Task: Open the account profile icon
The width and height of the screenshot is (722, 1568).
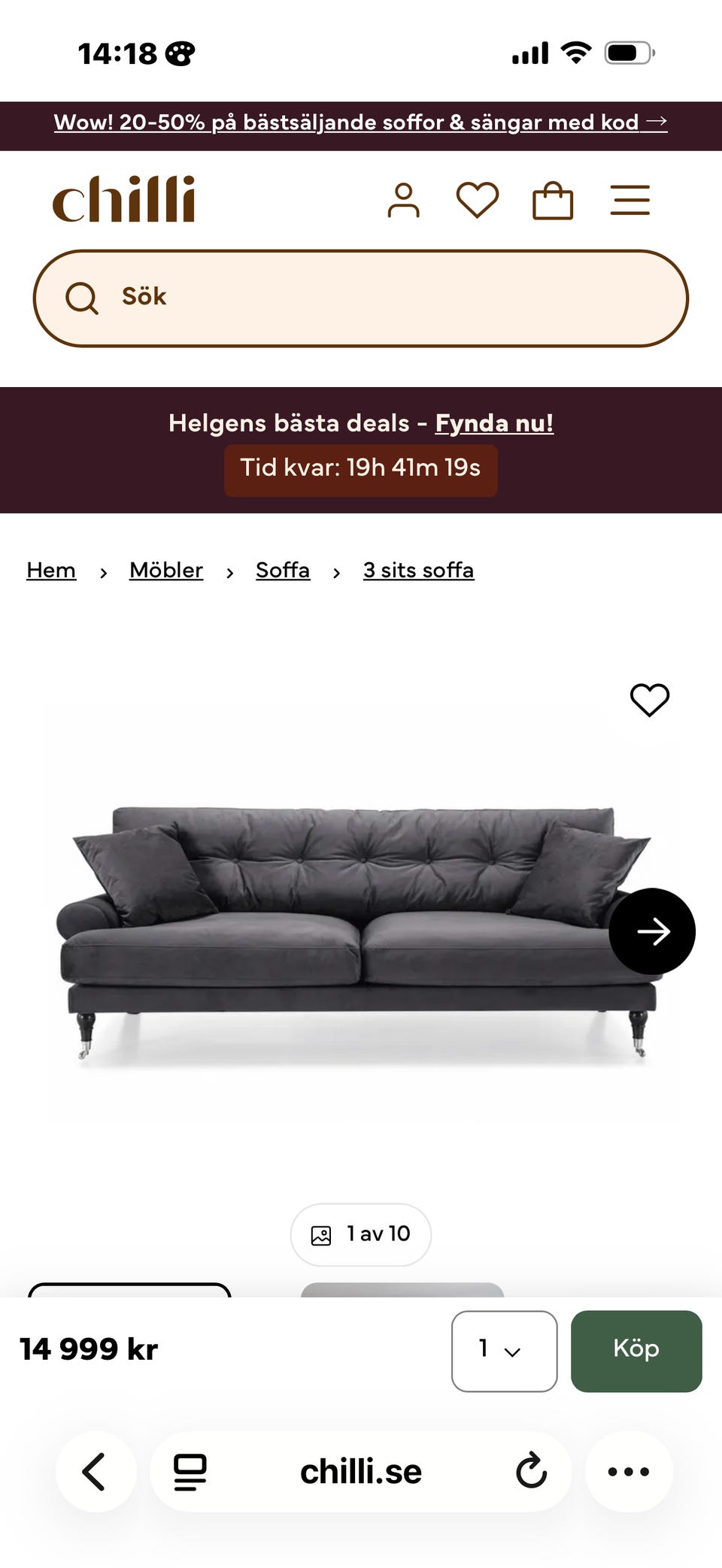Action: coord(404,199)
